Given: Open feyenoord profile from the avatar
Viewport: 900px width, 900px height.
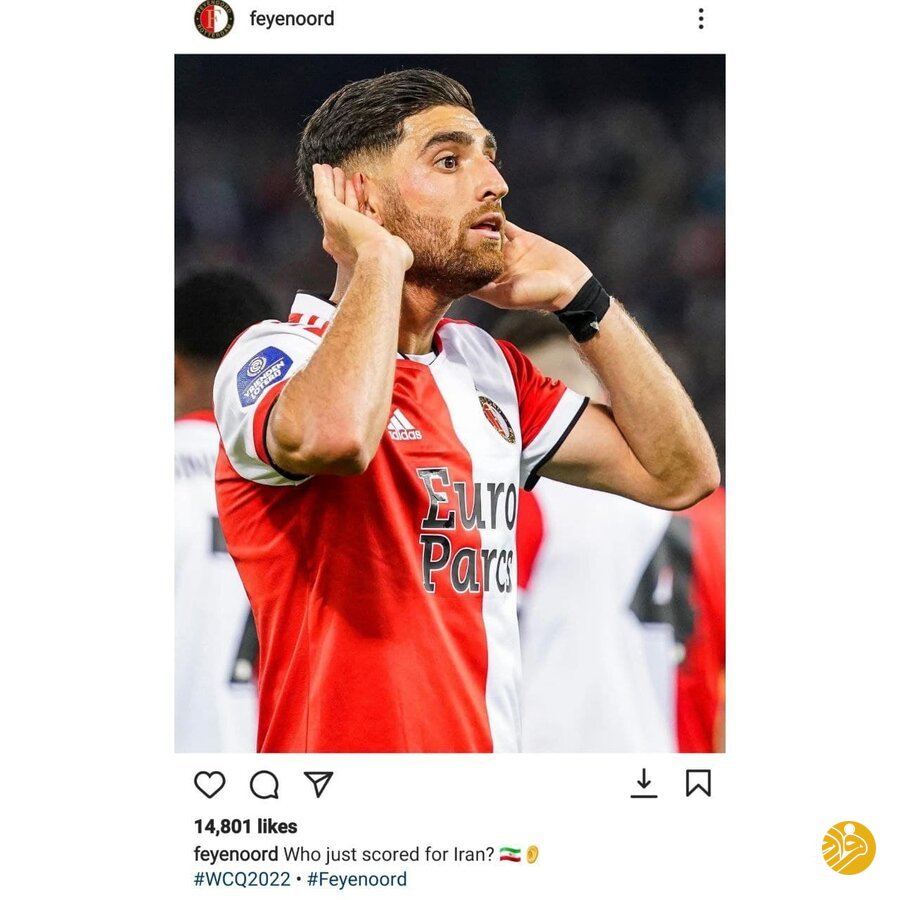Looking at the screenshot, I should coord(213,19).
